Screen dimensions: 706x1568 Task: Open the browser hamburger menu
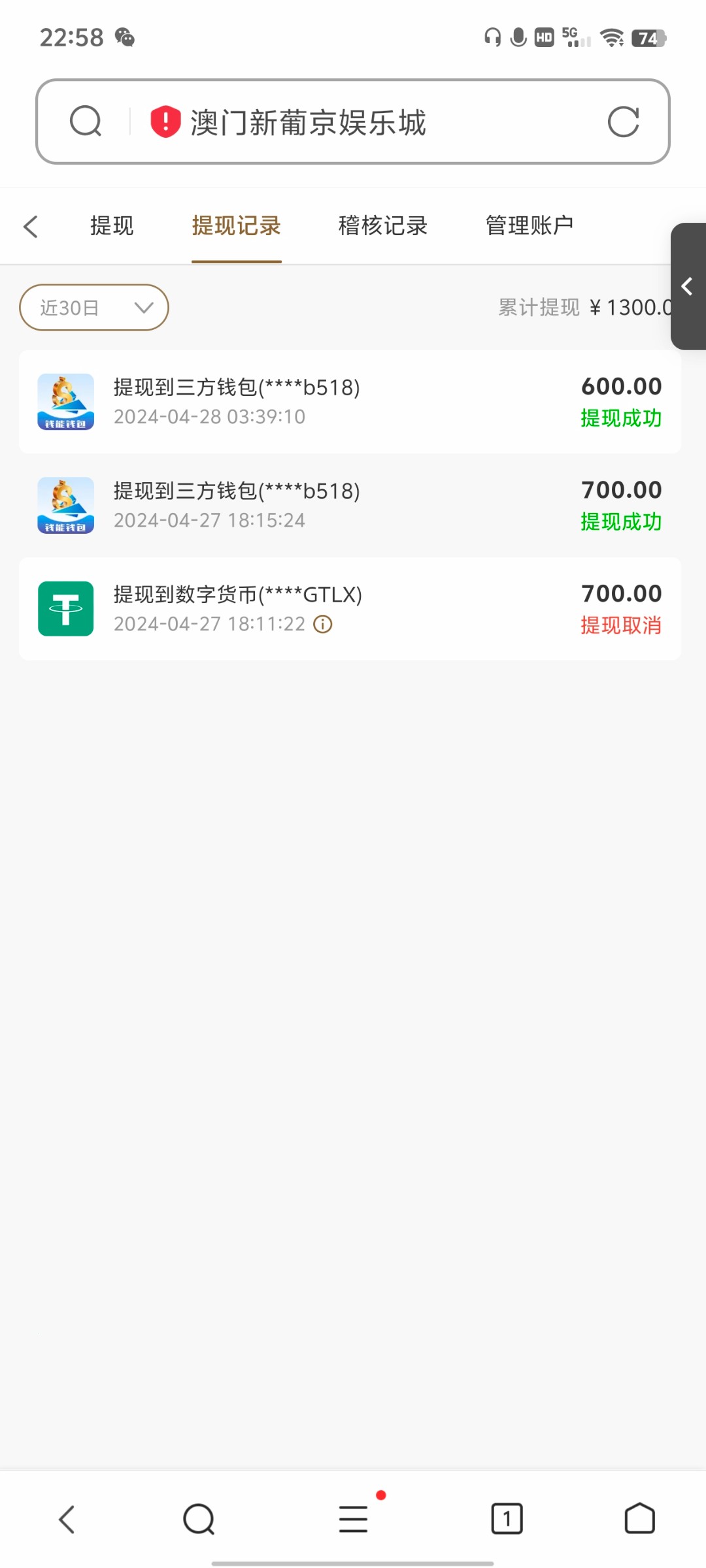click(353, 1519)
